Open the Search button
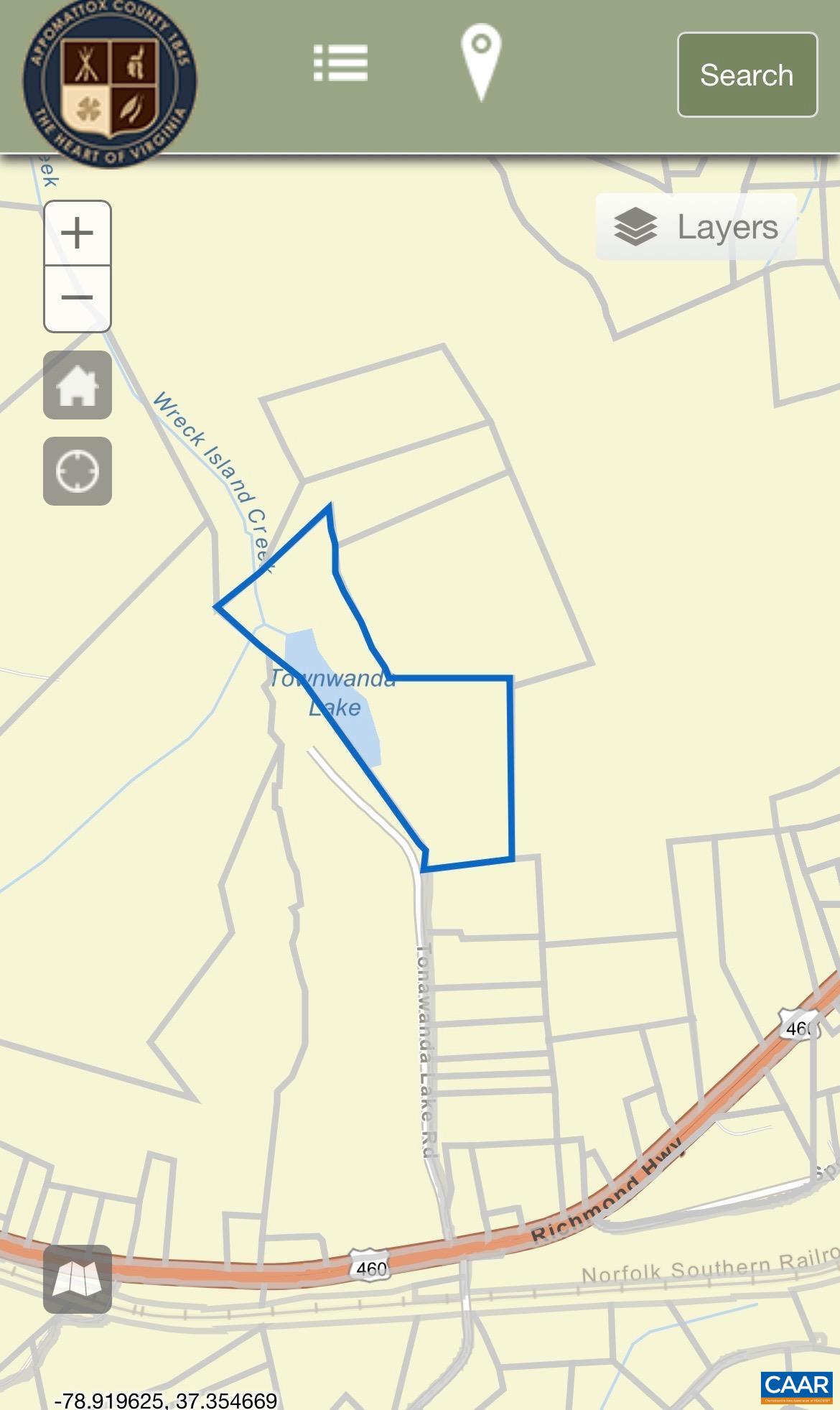The height and width of the screenshot is (1410, 840). pyautogui.click(x=747, y=75)
